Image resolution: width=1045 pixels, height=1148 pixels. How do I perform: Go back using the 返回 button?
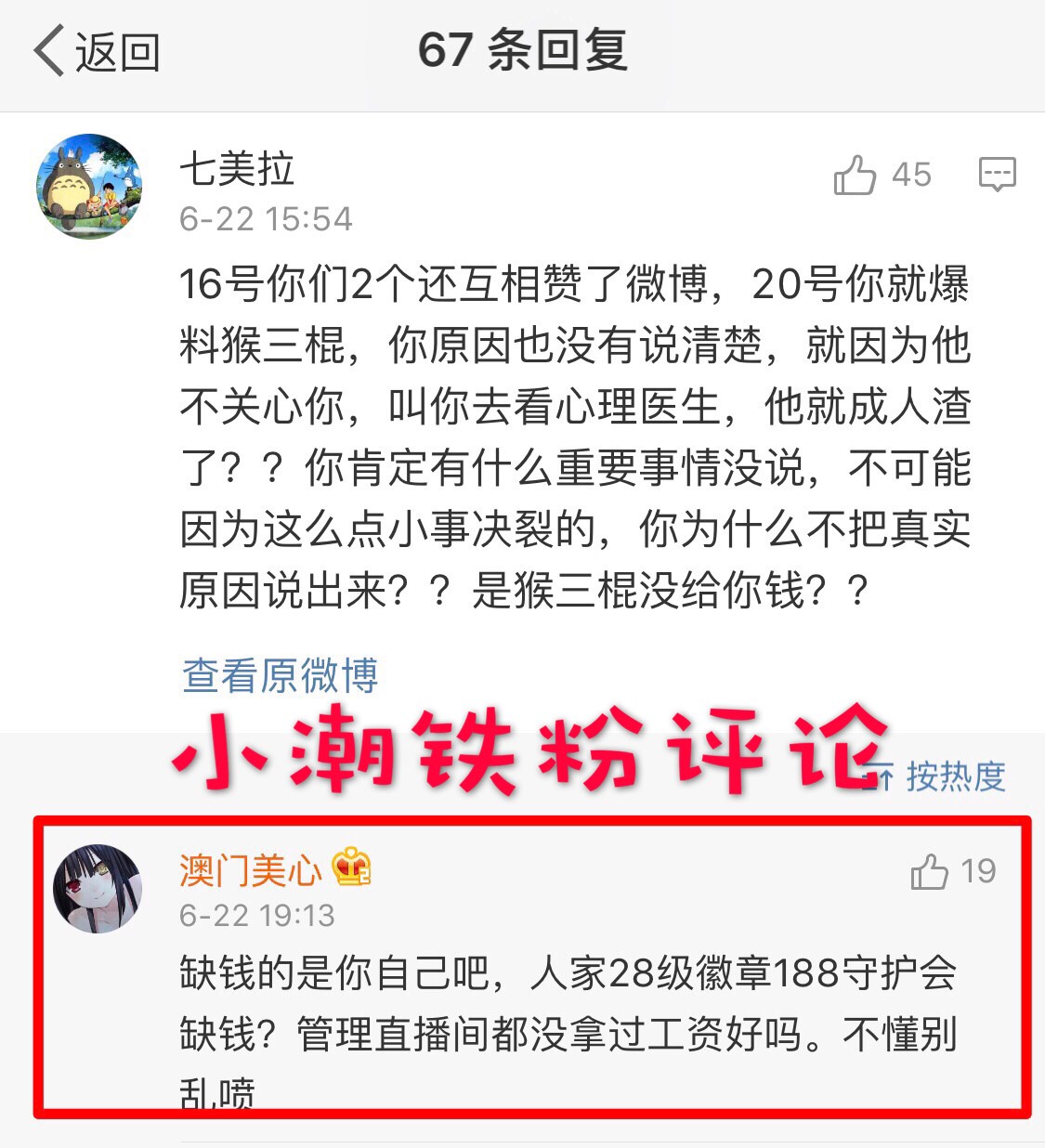(x=98, y=51)
